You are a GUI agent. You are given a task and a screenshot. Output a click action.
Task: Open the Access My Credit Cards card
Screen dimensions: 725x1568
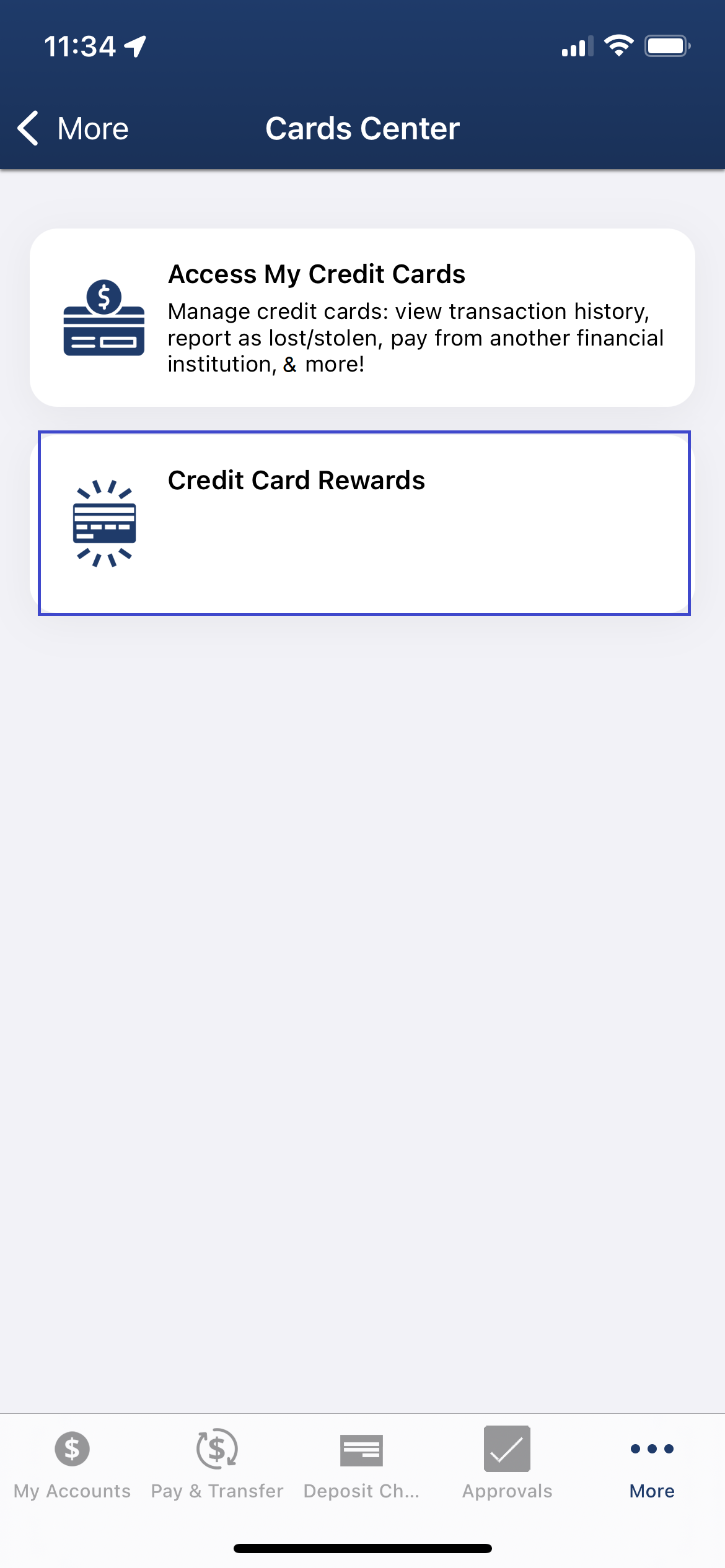tap(362, 317)
